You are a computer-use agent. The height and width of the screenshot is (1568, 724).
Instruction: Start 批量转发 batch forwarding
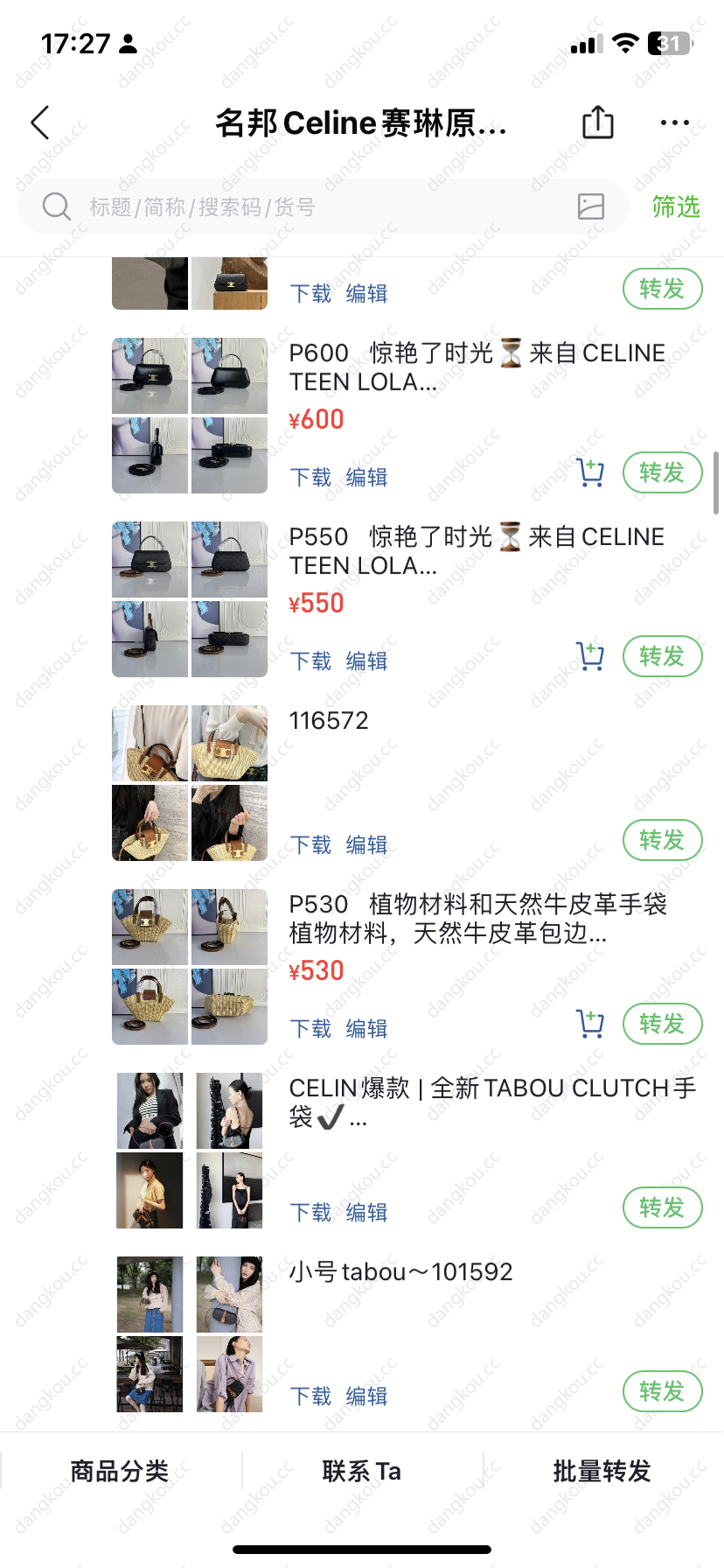[602, 1471]
